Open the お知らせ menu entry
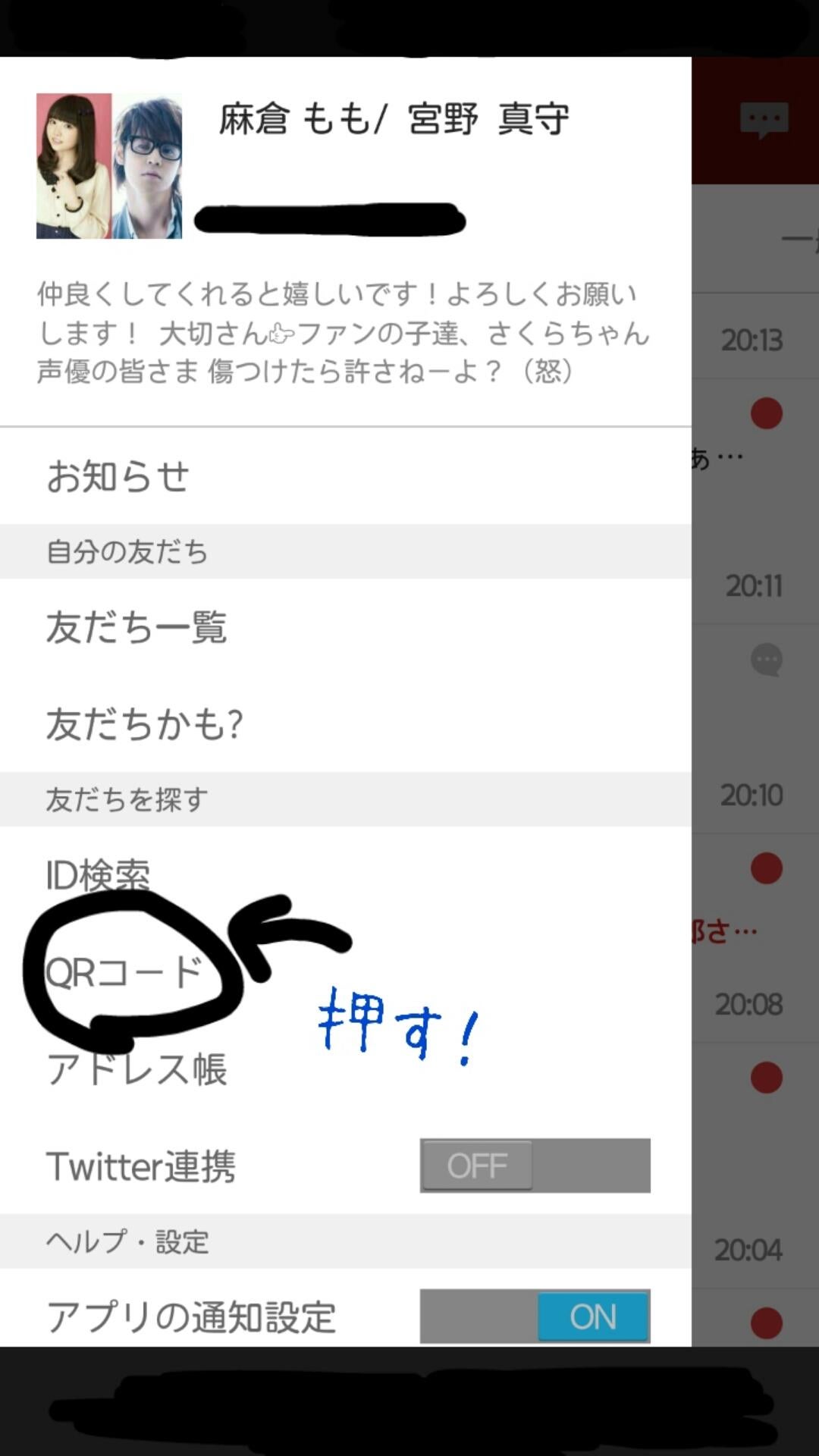Screen dimensions: 819x1456 click(118, 475)
